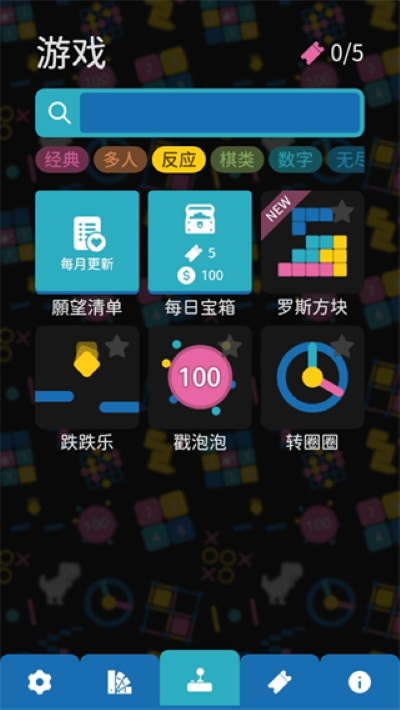Open the settings gear tab
The height and width of the screenshot is (710, 400).
(39, 681)
